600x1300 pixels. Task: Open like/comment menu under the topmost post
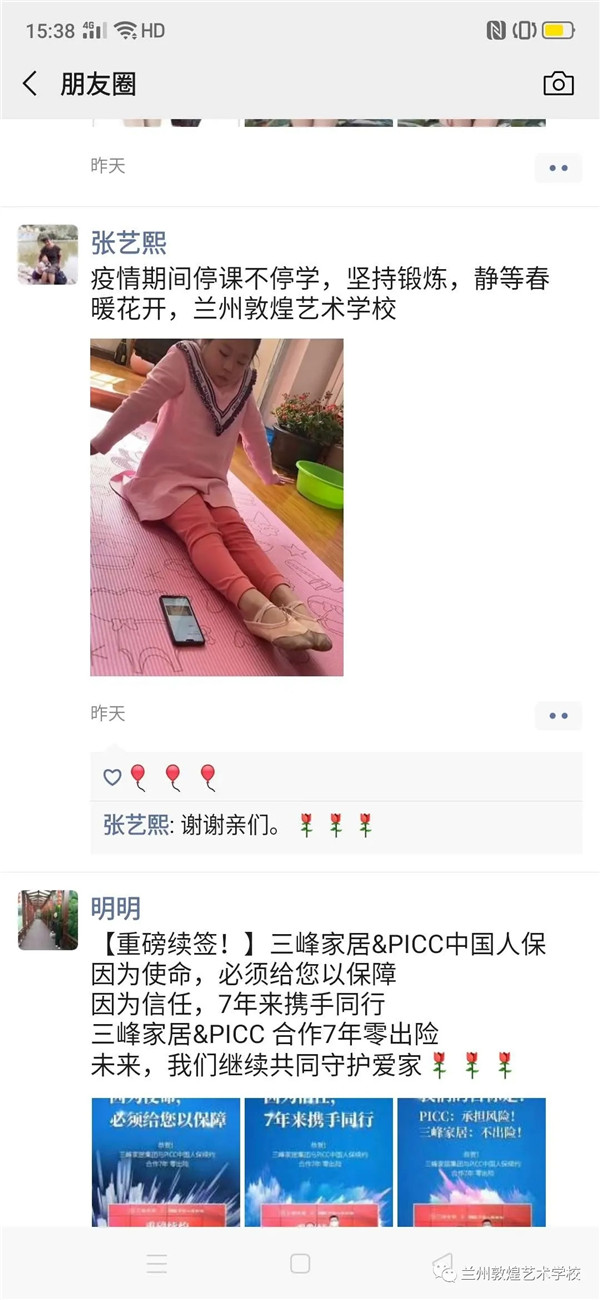click(558, 167)
